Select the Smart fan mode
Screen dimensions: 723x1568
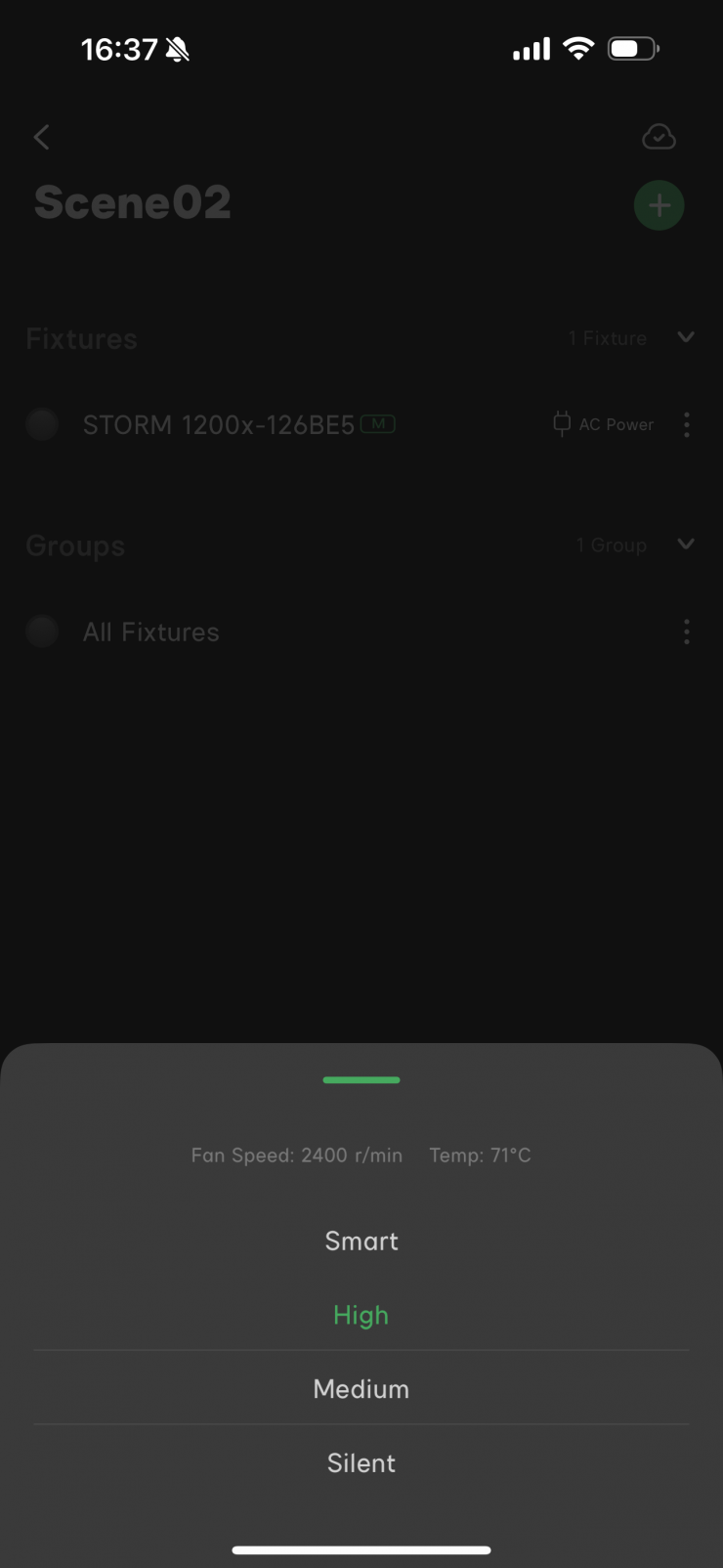tap(361, 1241)
